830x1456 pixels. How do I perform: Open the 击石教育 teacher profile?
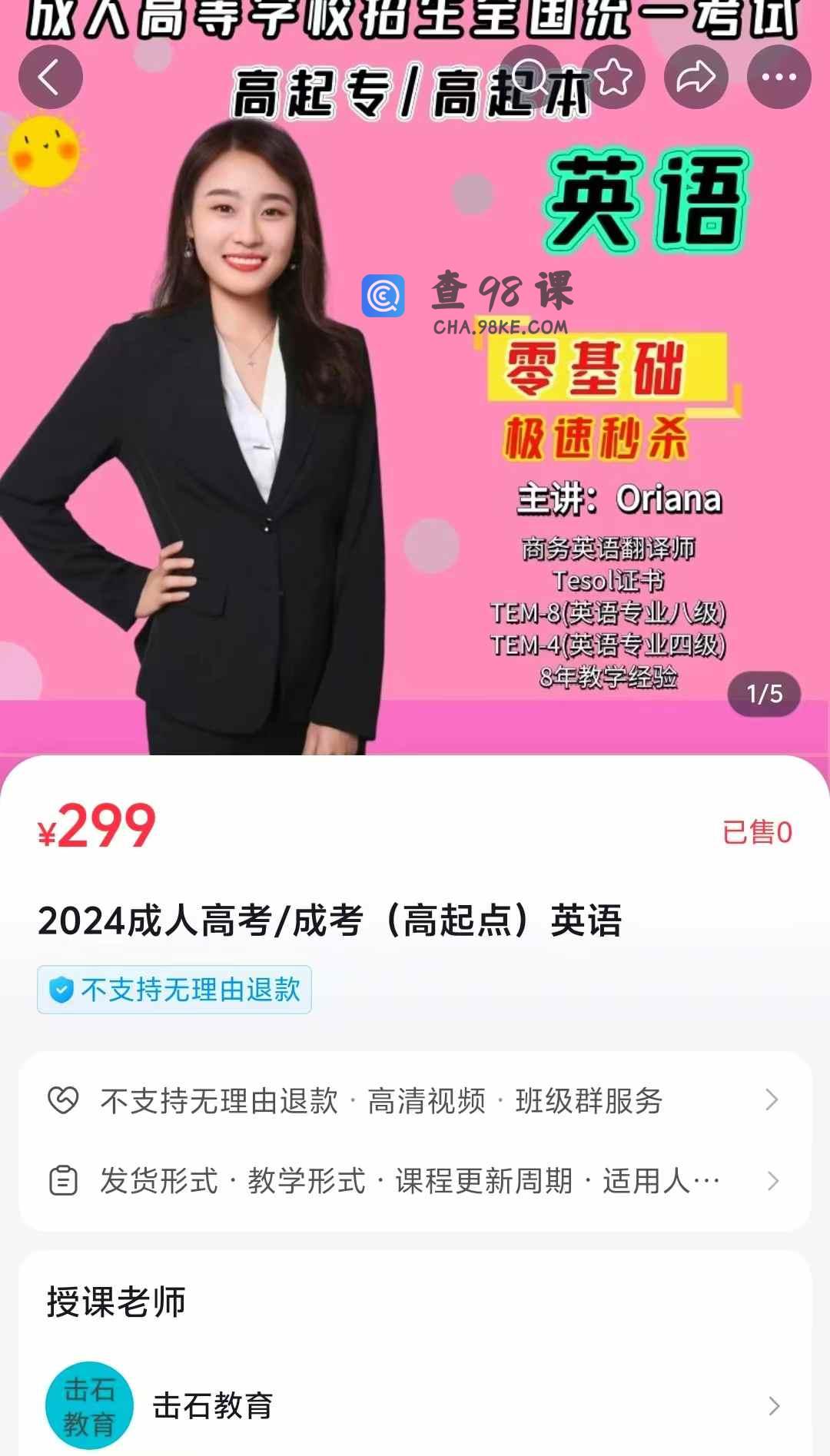415,1405
